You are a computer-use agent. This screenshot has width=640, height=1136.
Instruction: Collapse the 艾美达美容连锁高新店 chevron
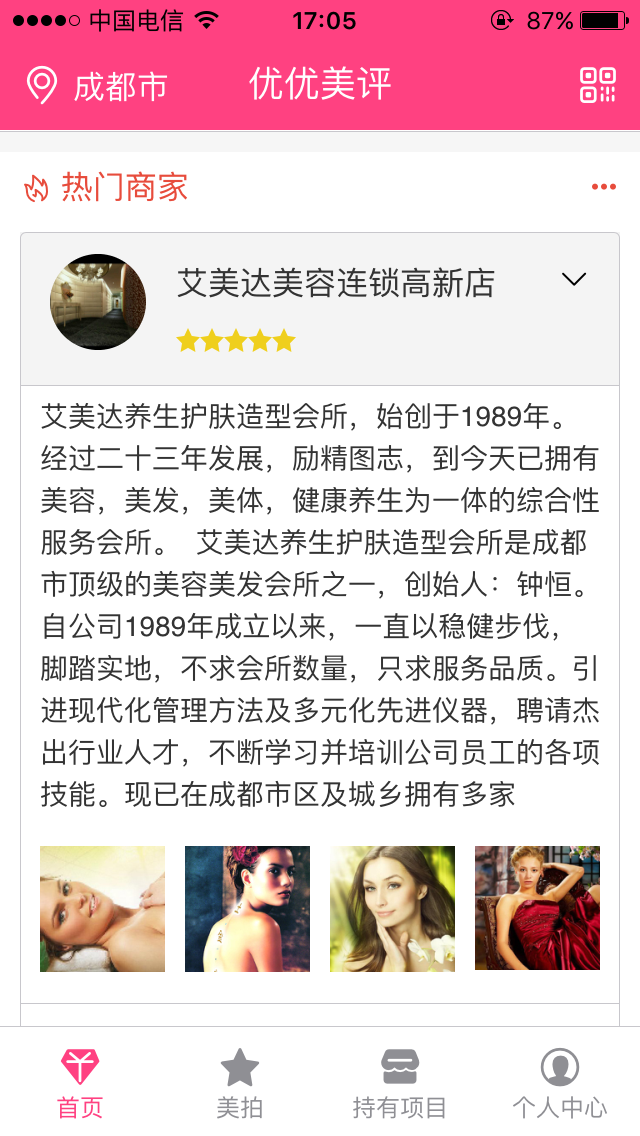(x=574, y=280)
